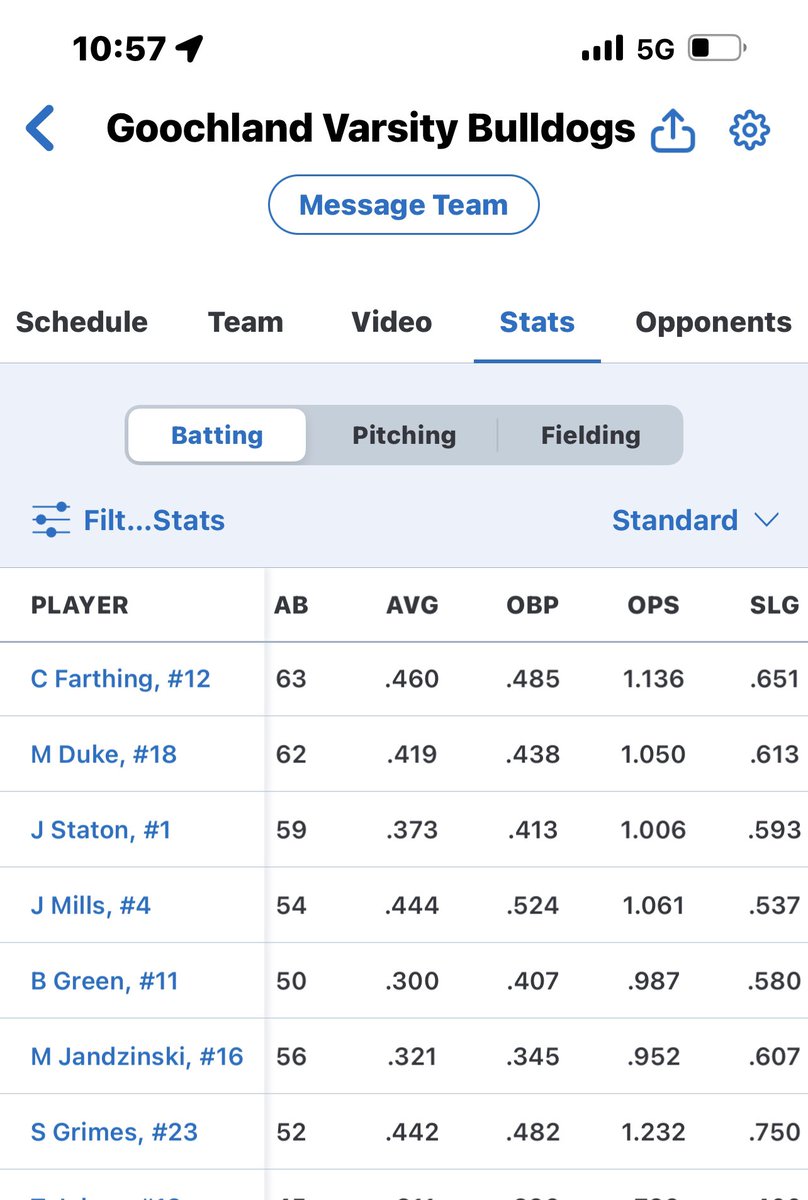Select the Batting segment
808x1200 pixels.
click(x=217, y=435)
